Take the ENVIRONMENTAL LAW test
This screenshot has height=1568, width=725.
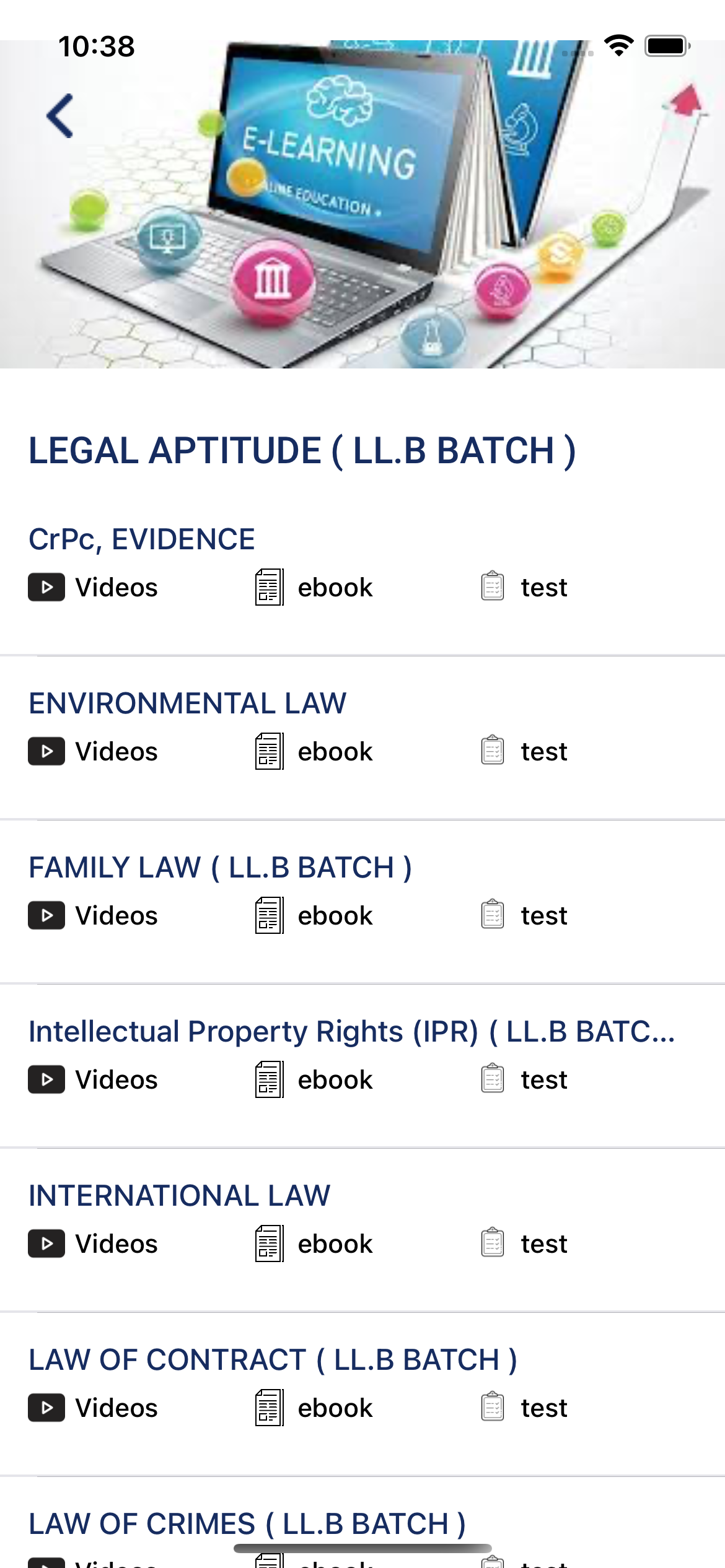pos(524,751)
